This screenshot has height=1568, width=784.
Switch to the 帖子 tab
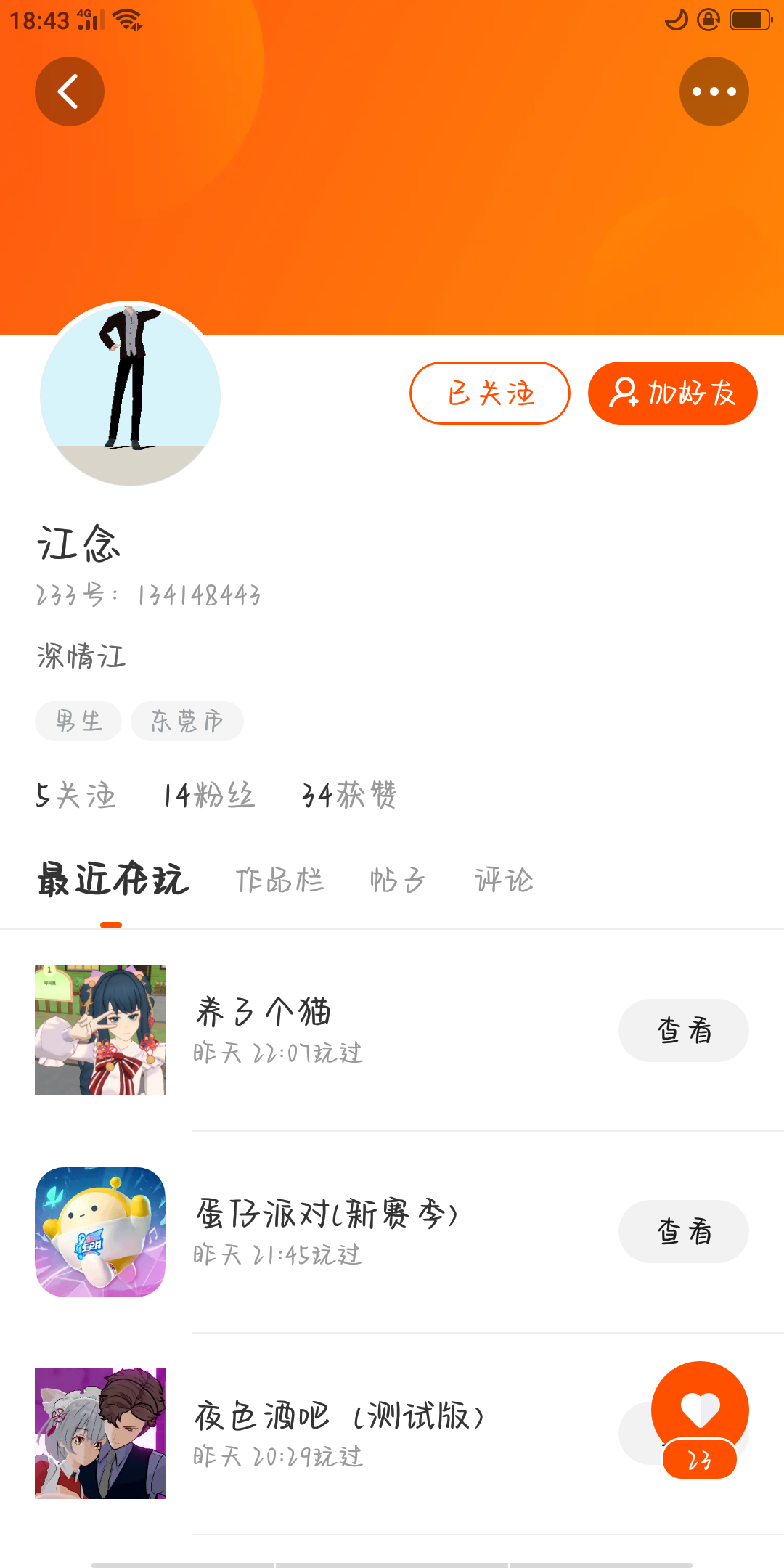tap(397, 880)
